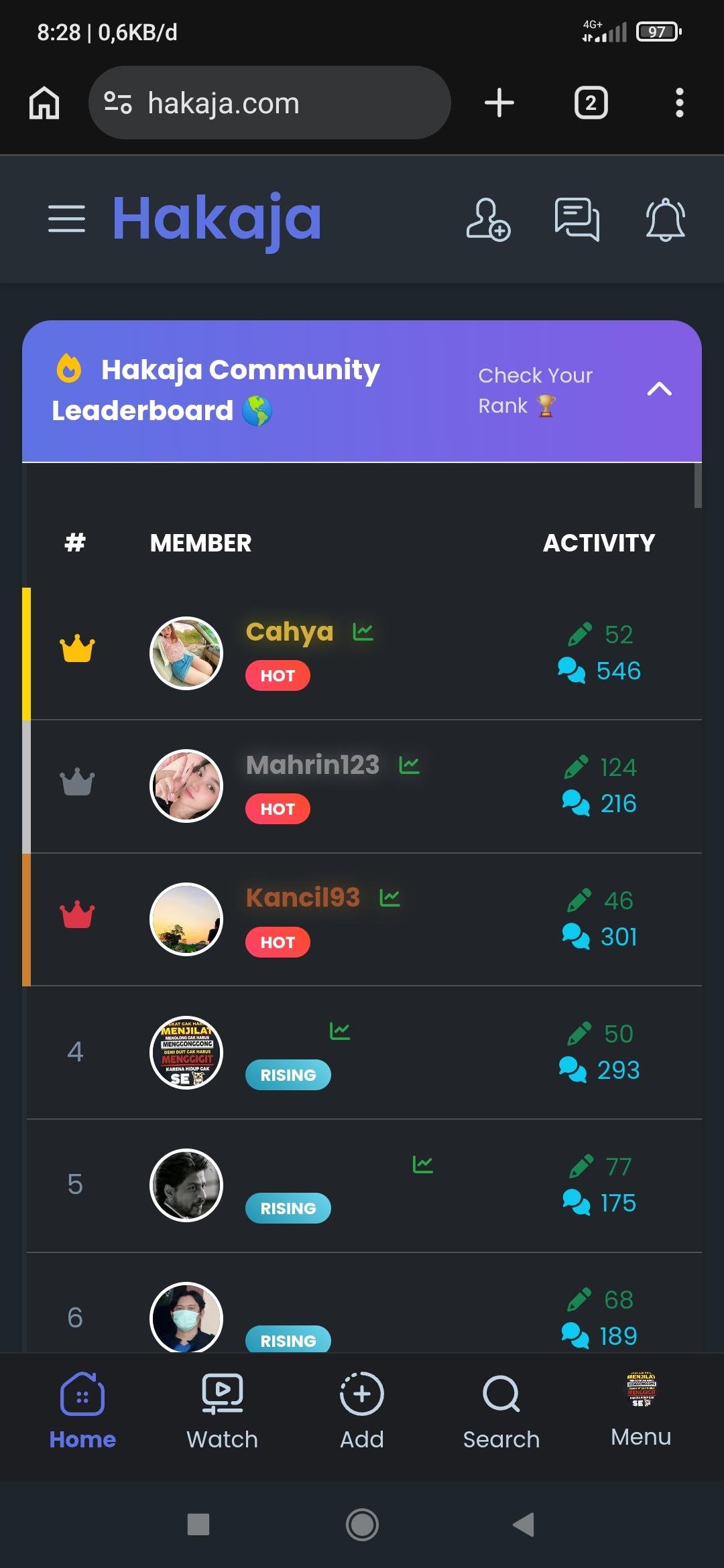Image resolution: width=724 pixels, height=1568 pixels.
Task: Open the notifications bell
Action: tap(665, 219)
